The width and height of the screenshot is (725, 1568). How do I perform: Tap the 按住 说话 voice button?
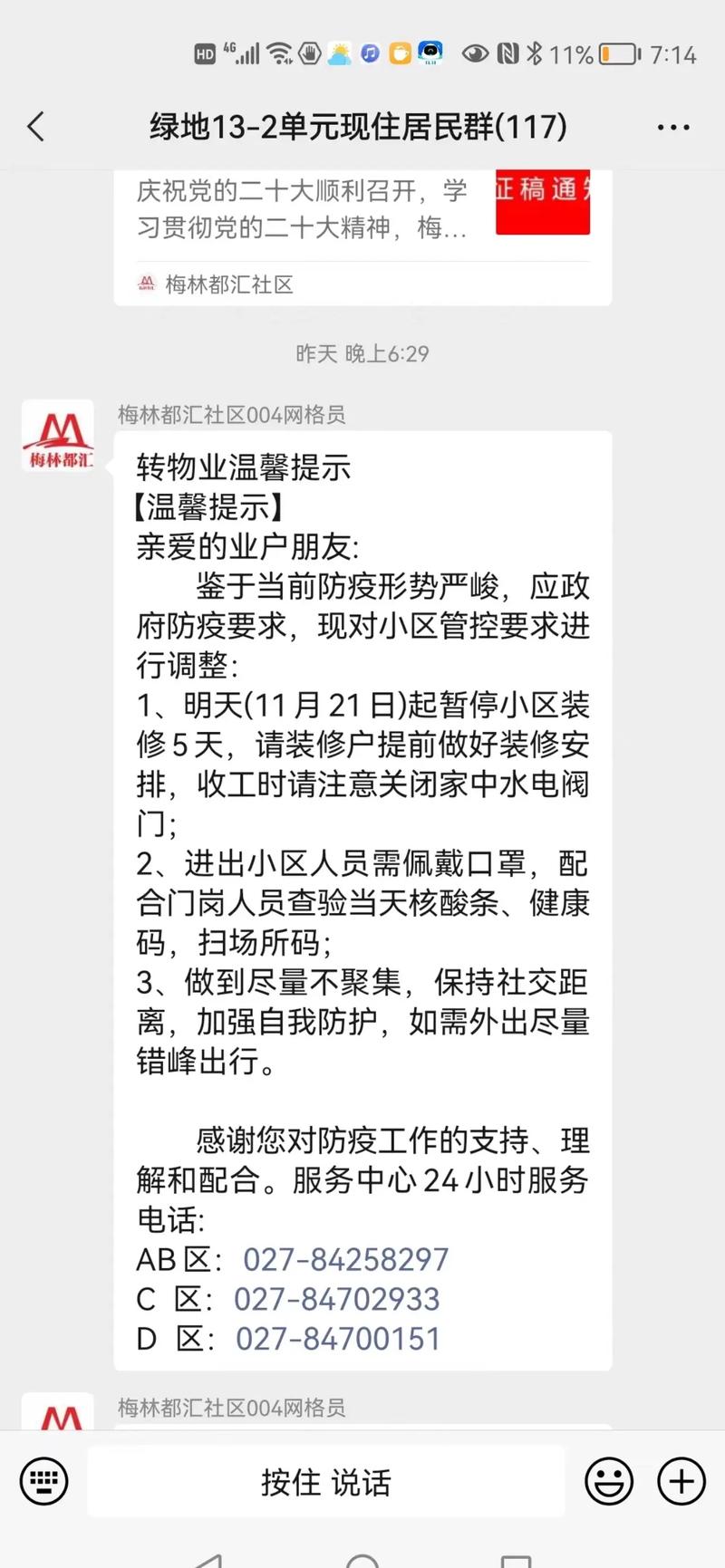click(x=326, y=1482)
